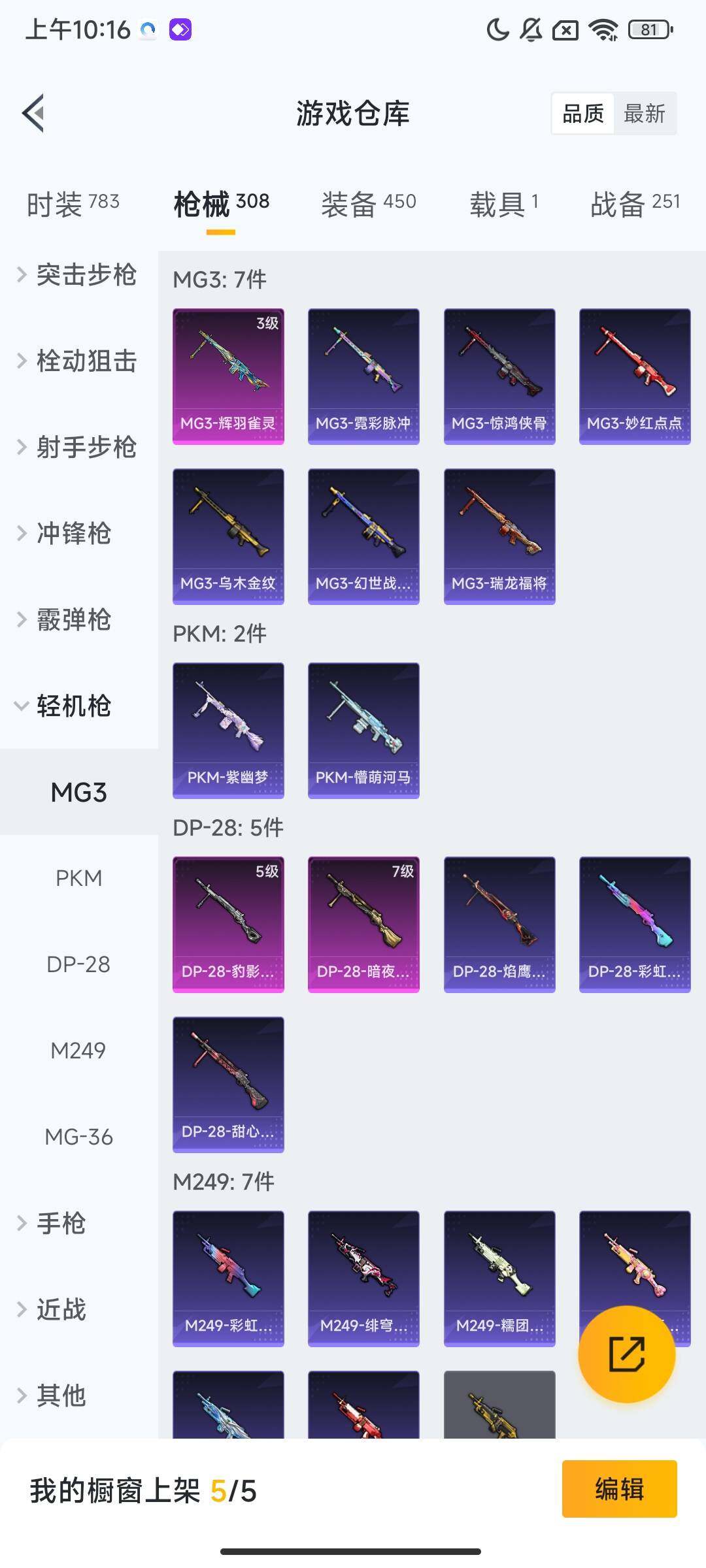
Task: Open the 载具 tab
Action: coord(503,204)
